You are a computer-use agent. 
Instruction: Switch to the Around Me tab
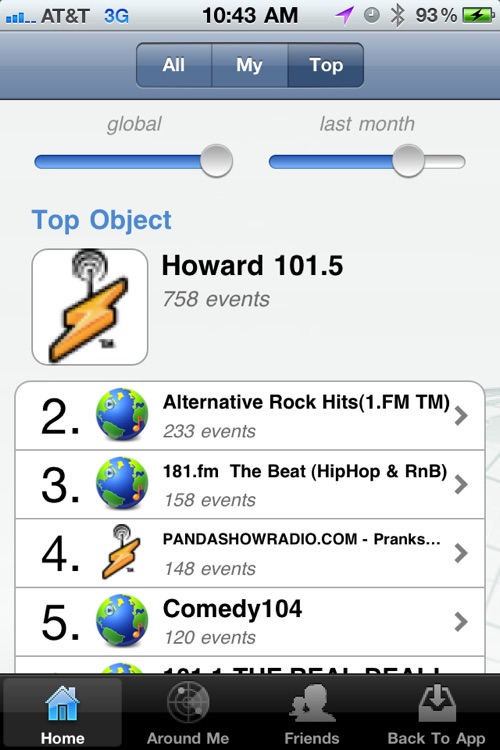188,714
